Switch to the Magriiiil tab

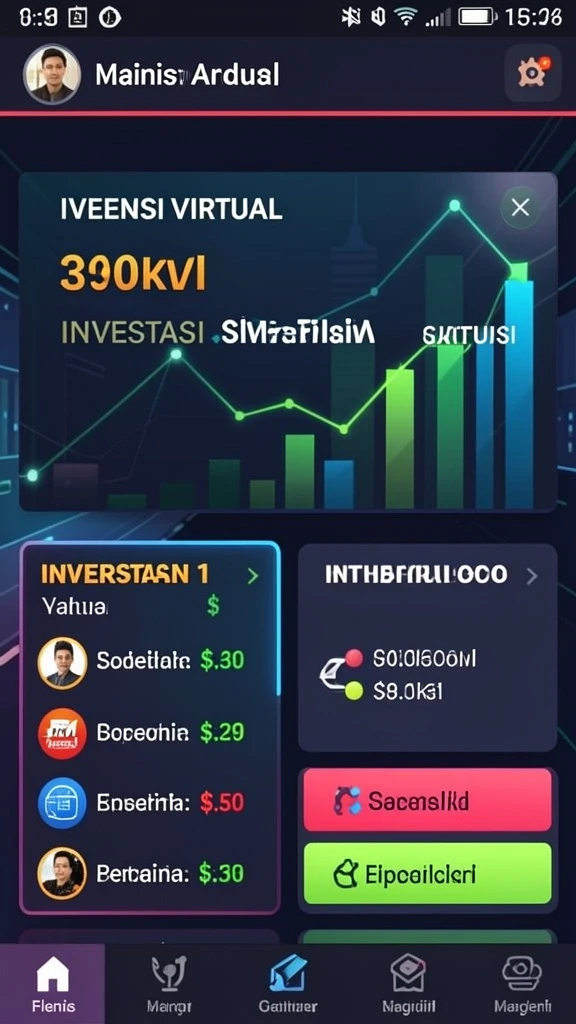click(x=409, y=984)
